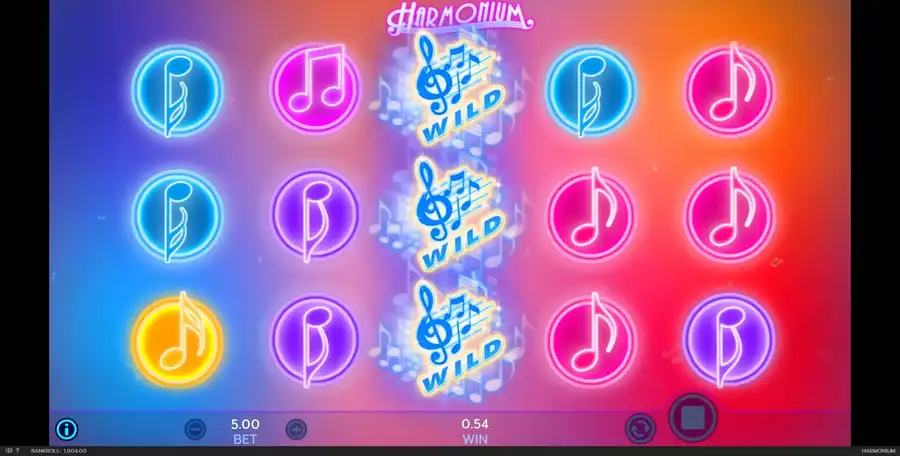Image resolution: width=900 pixels, height=456 pixels.
Task: Toggle the game sound
Action: 7,451
